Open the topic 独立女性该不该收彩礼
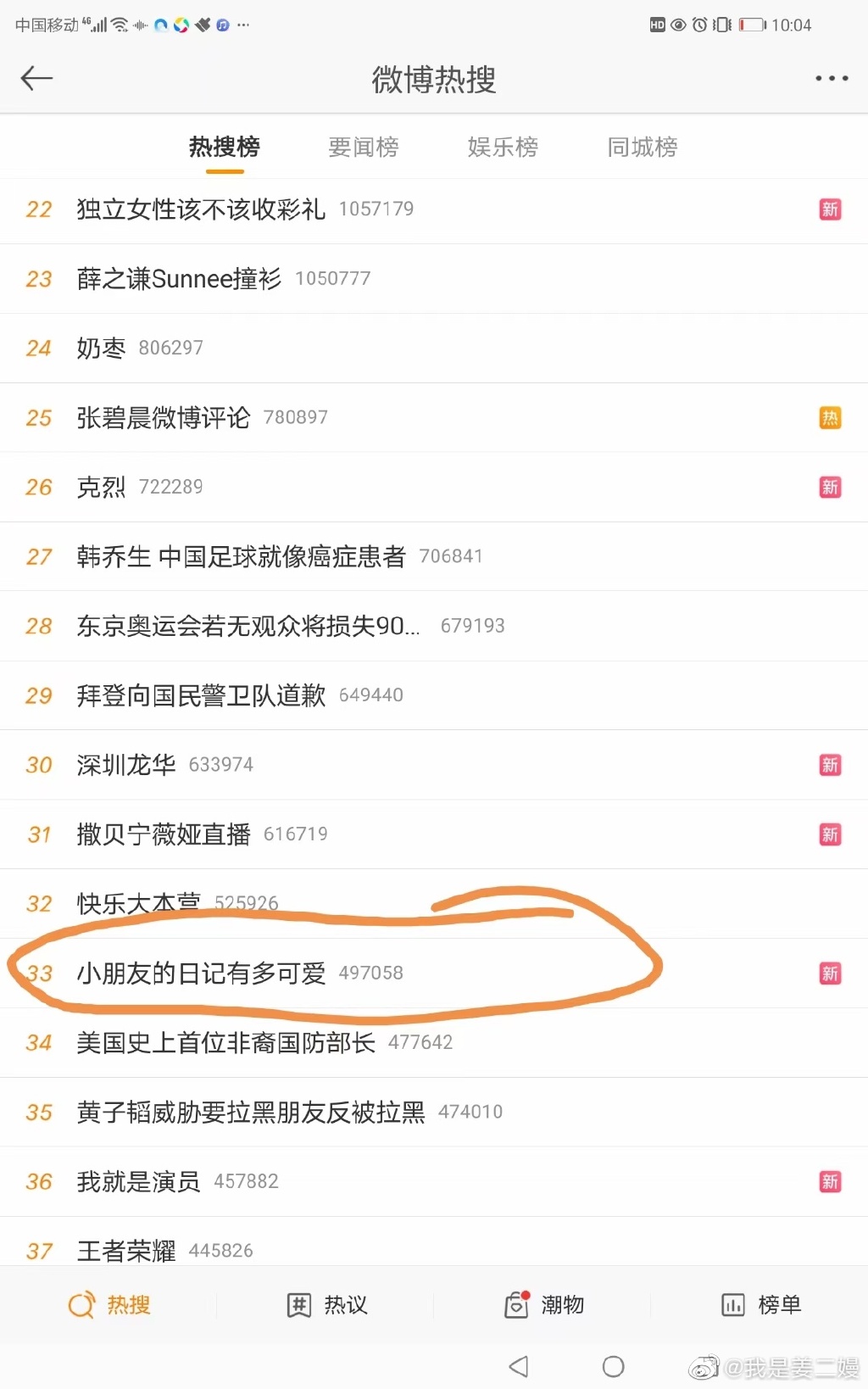 [201, 209]
